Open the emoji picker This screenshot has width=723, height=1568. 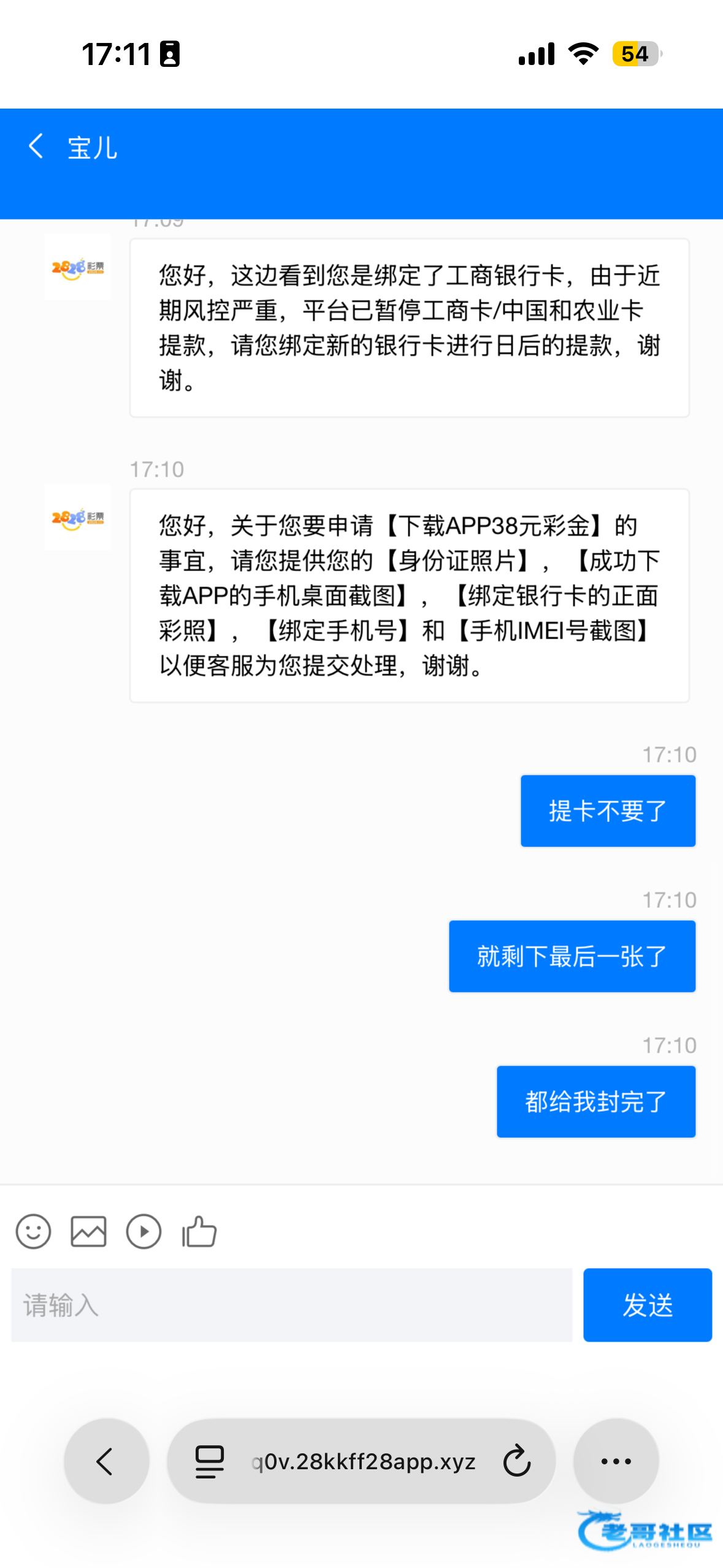pyautogui.click(x=33, y=1231)
